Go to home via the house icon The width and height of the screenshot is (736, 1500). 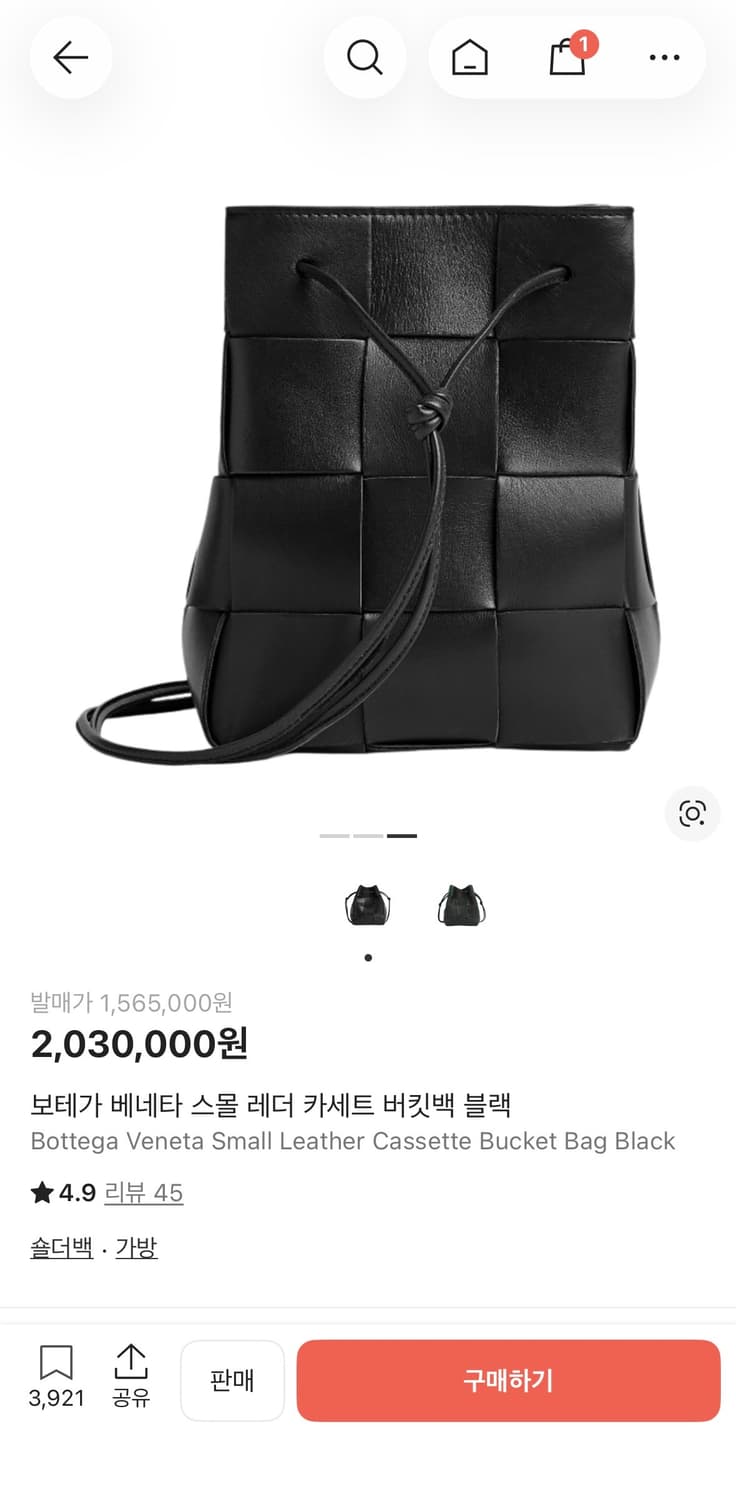pyautogui.click(x=469, y=57)
